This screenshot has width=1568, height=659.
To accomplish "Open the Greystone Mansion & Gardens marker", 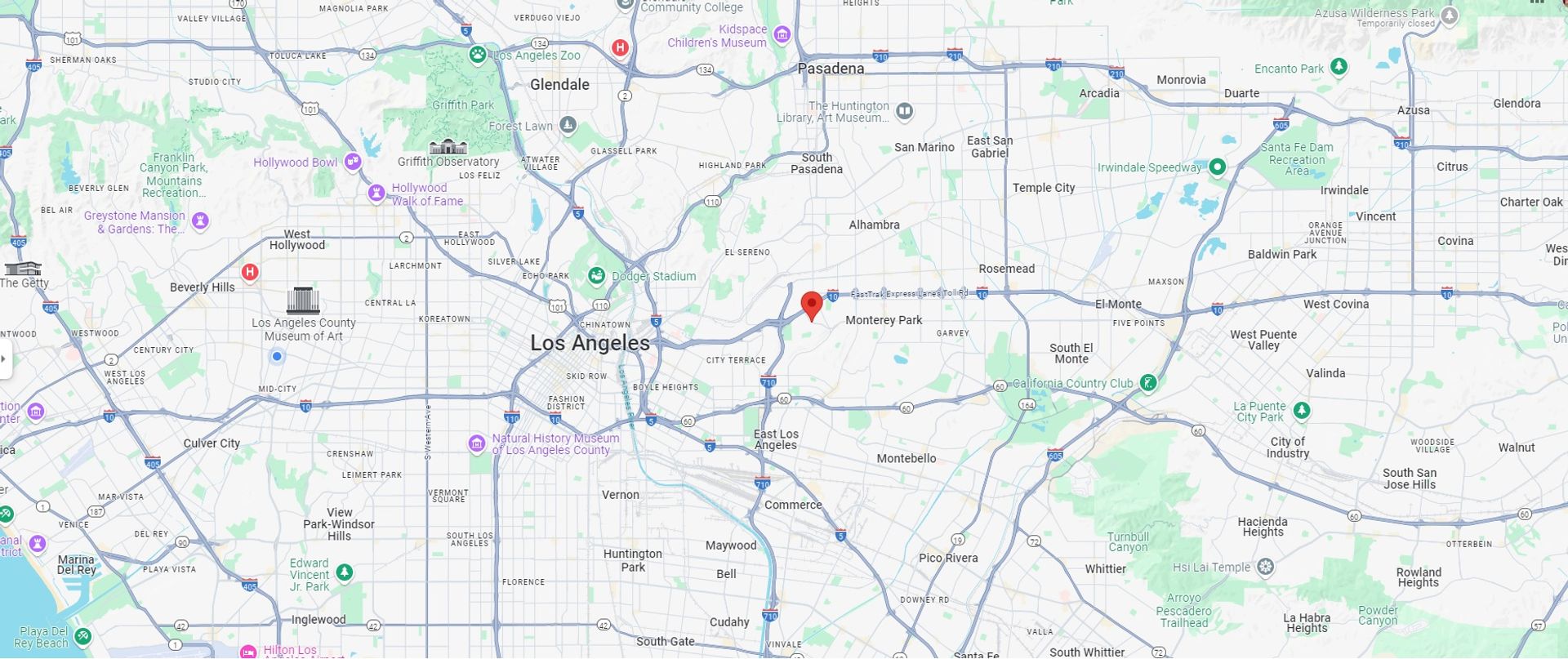I will (x=200, y=220).
